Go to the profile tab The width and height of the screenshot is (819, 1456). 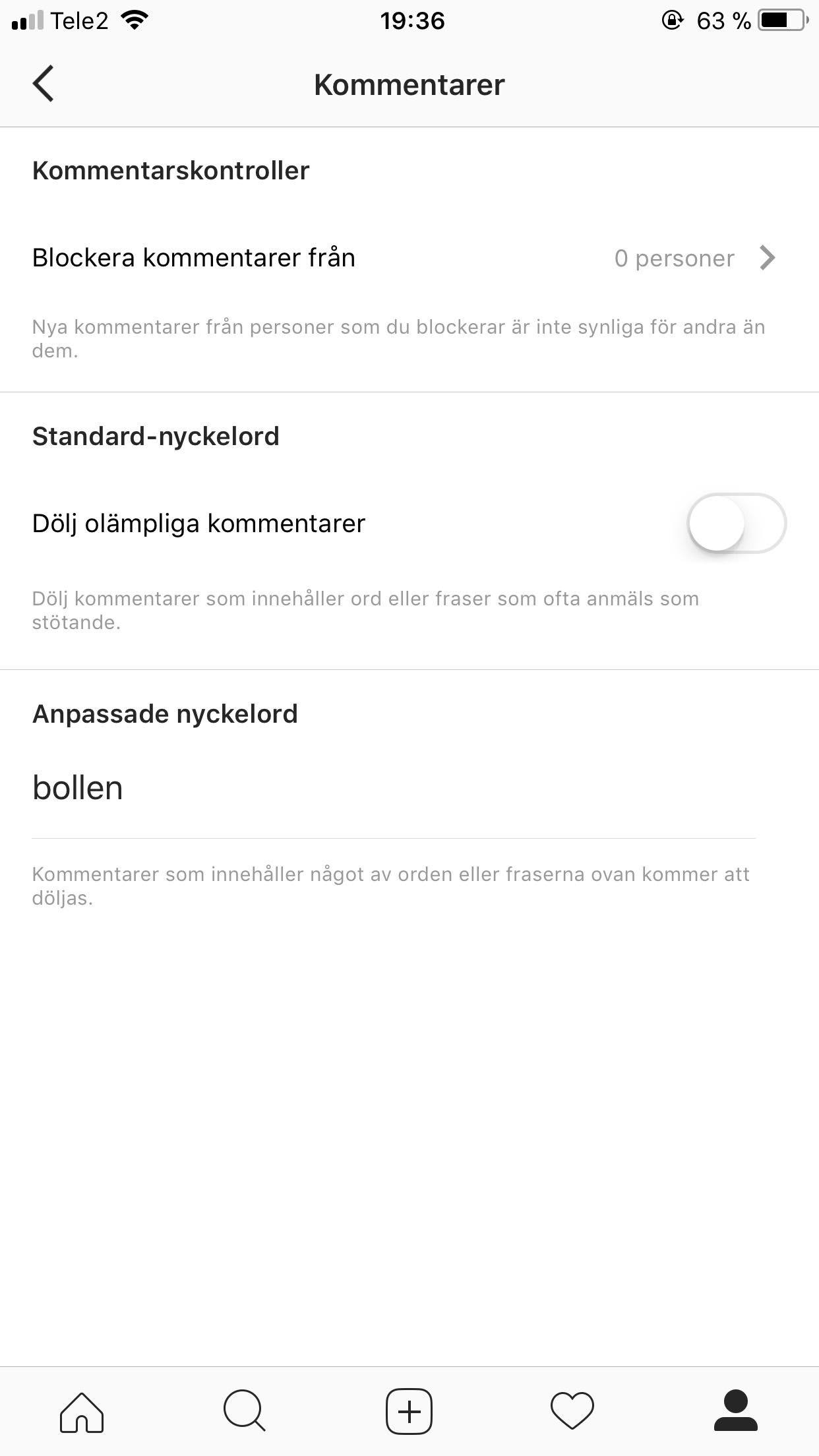coord(736,1412)
